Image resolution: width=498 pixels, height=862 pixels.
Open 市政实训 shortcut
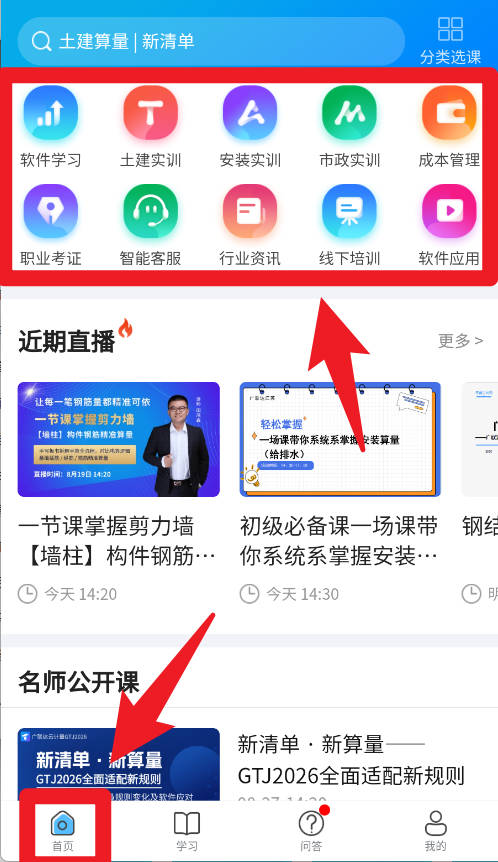[x=350, y=127]
